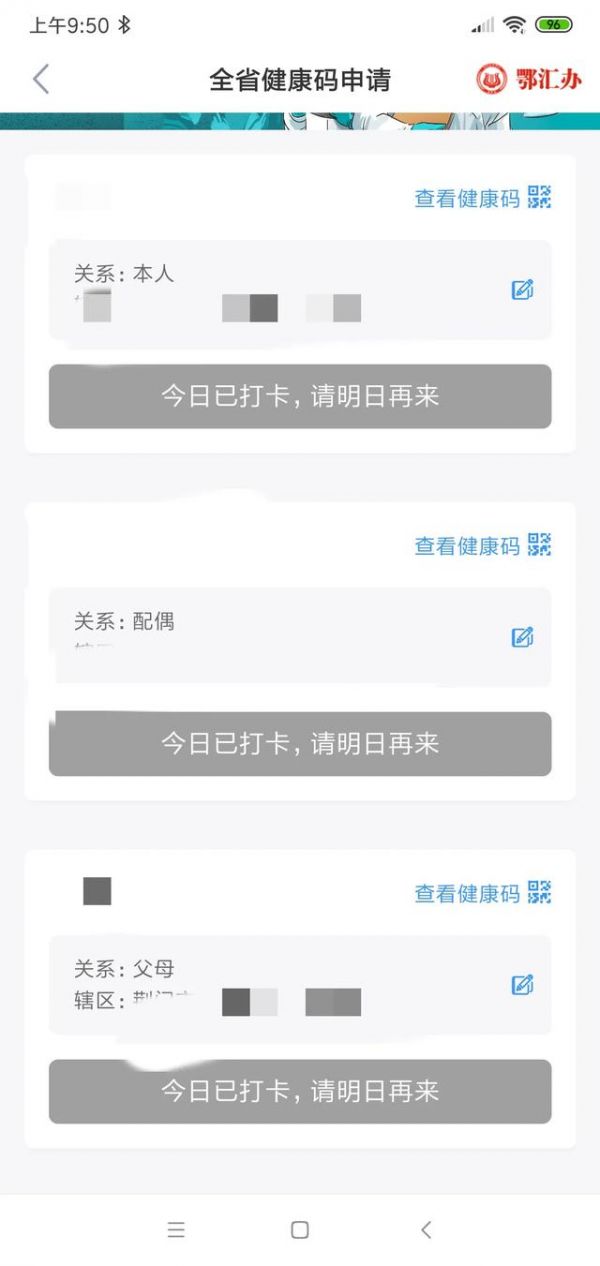This screenshot has height=1266, width=600.
Task: View health code on the 本人 card
Action: pos(483,198)
